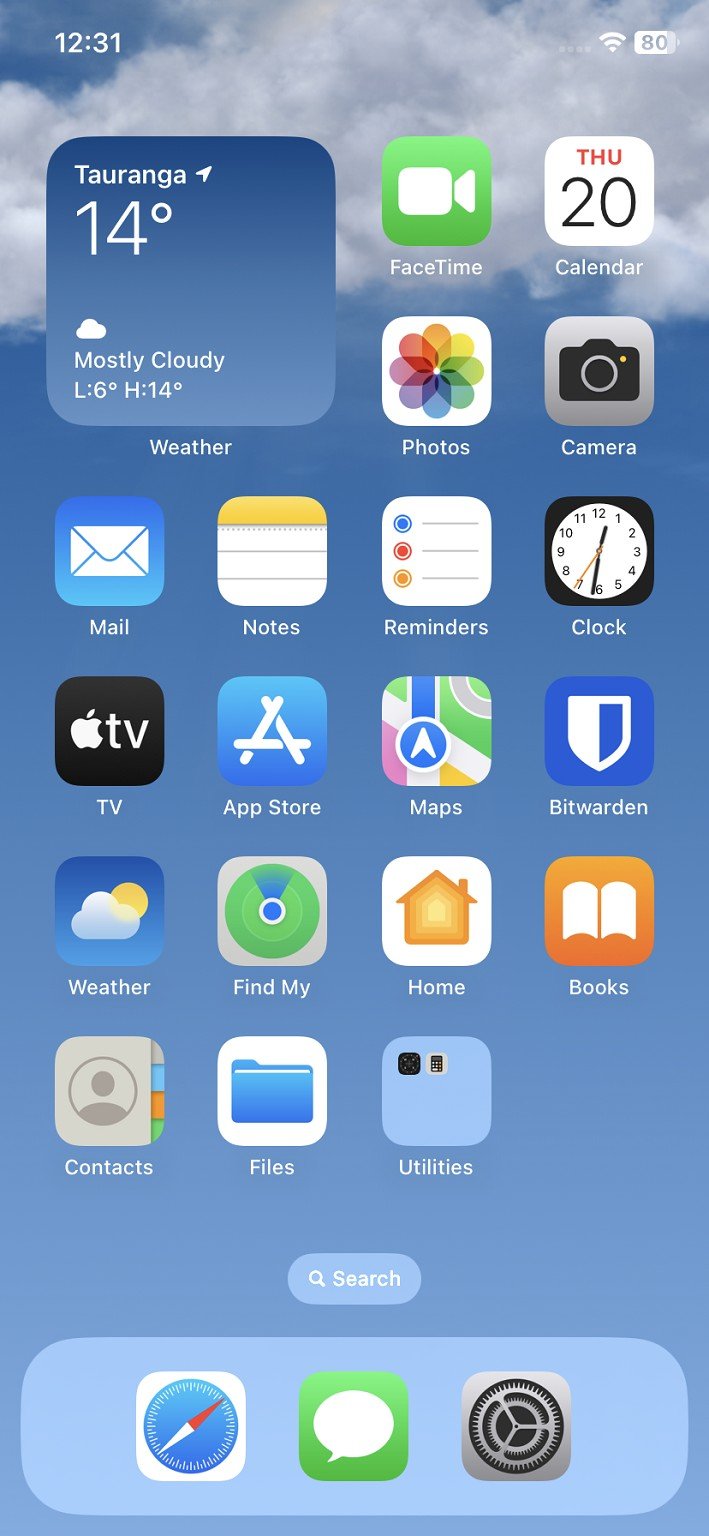Open the Mail app
This screenshot has width=709, height=1536.
pos(109,551)
